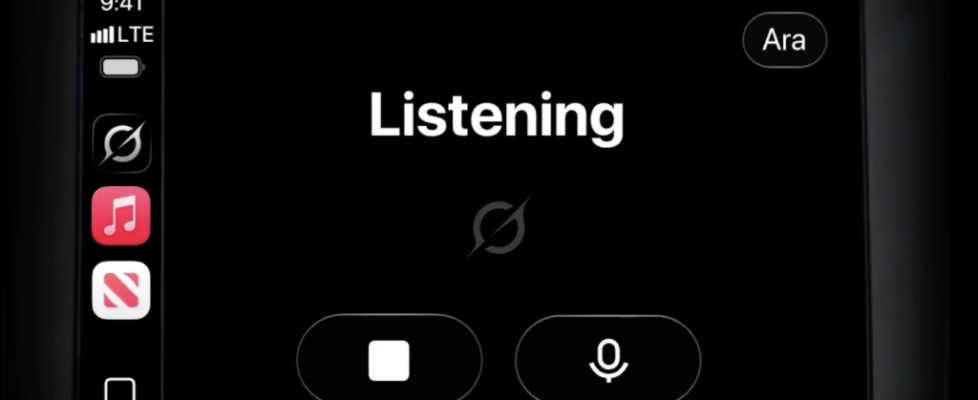Viewport: 978px width, 400px height.
Task: Tap the CarPlay home button at the bottom
Action: [120, 389]
